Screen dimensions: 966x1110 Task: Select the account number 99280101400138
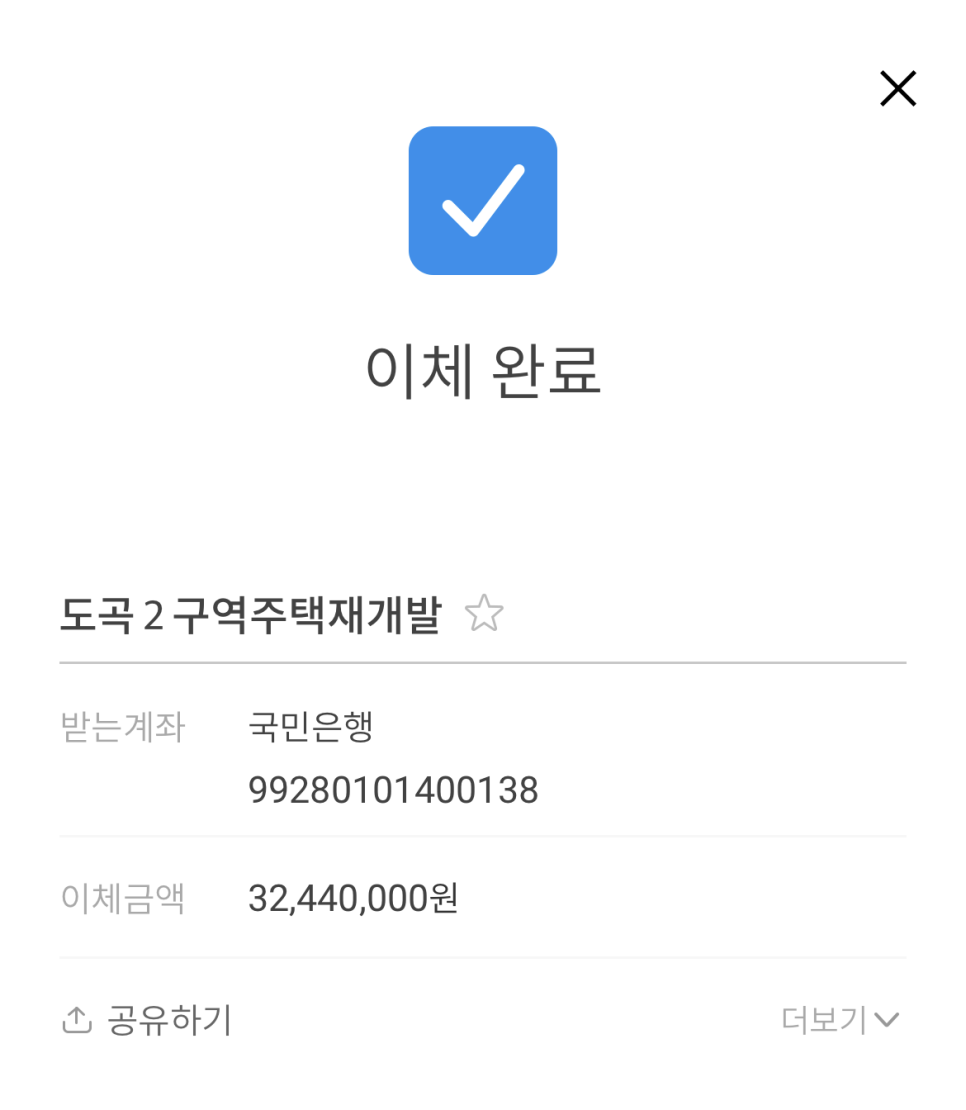tap(393, 790)
